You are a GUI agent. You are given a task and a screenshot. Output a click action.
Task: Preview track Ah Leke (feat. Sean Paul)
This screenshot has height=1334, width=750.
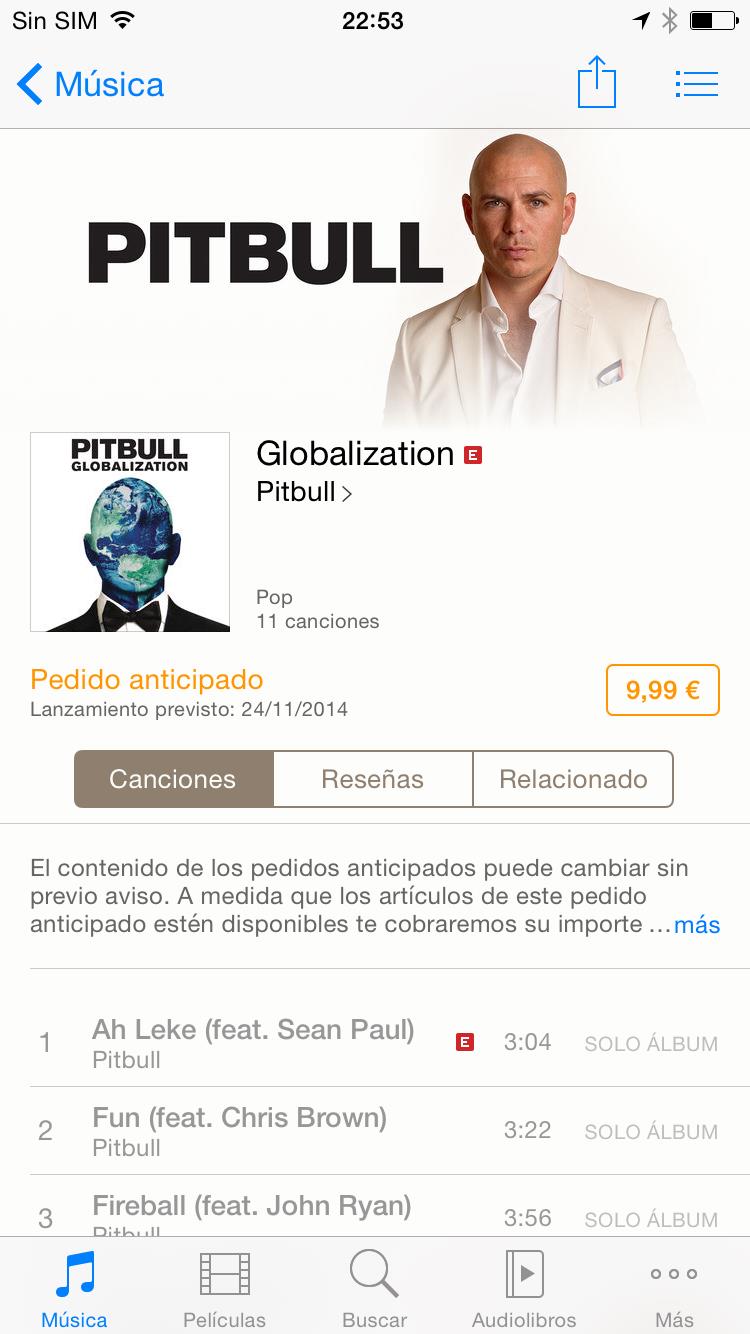[253, 1043]
